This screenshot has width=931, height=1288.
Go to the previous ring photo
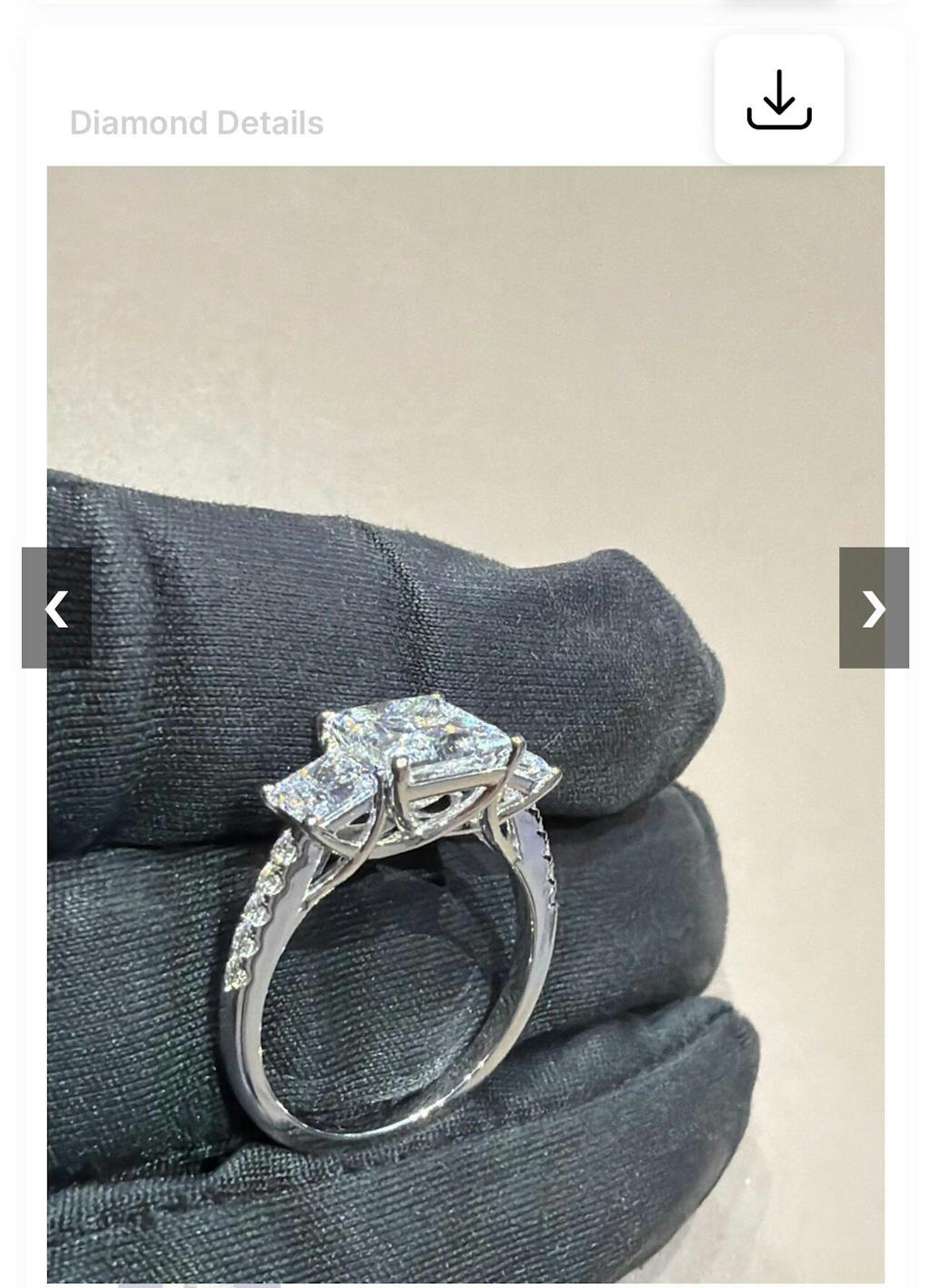pos(56,608)
